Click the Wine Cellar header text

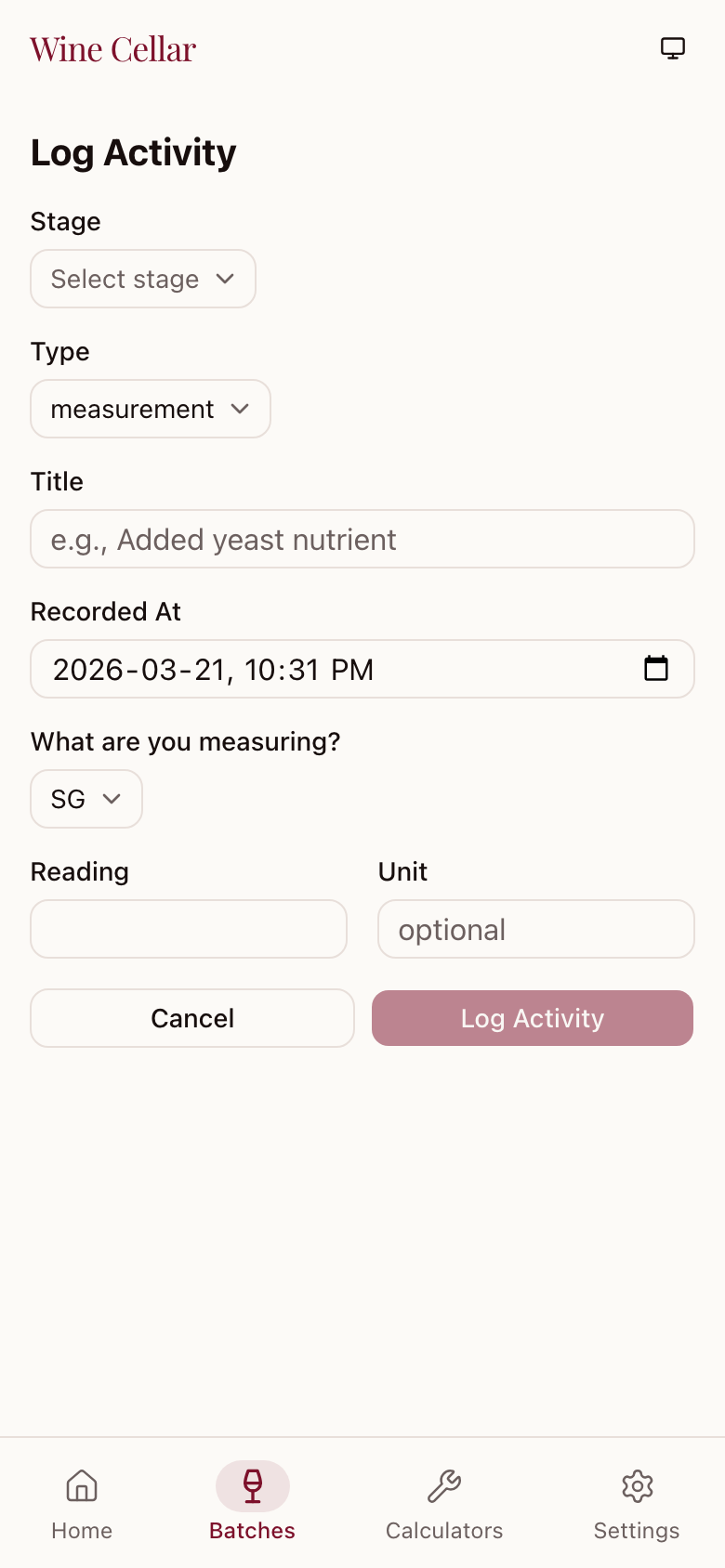coord(112,49)
